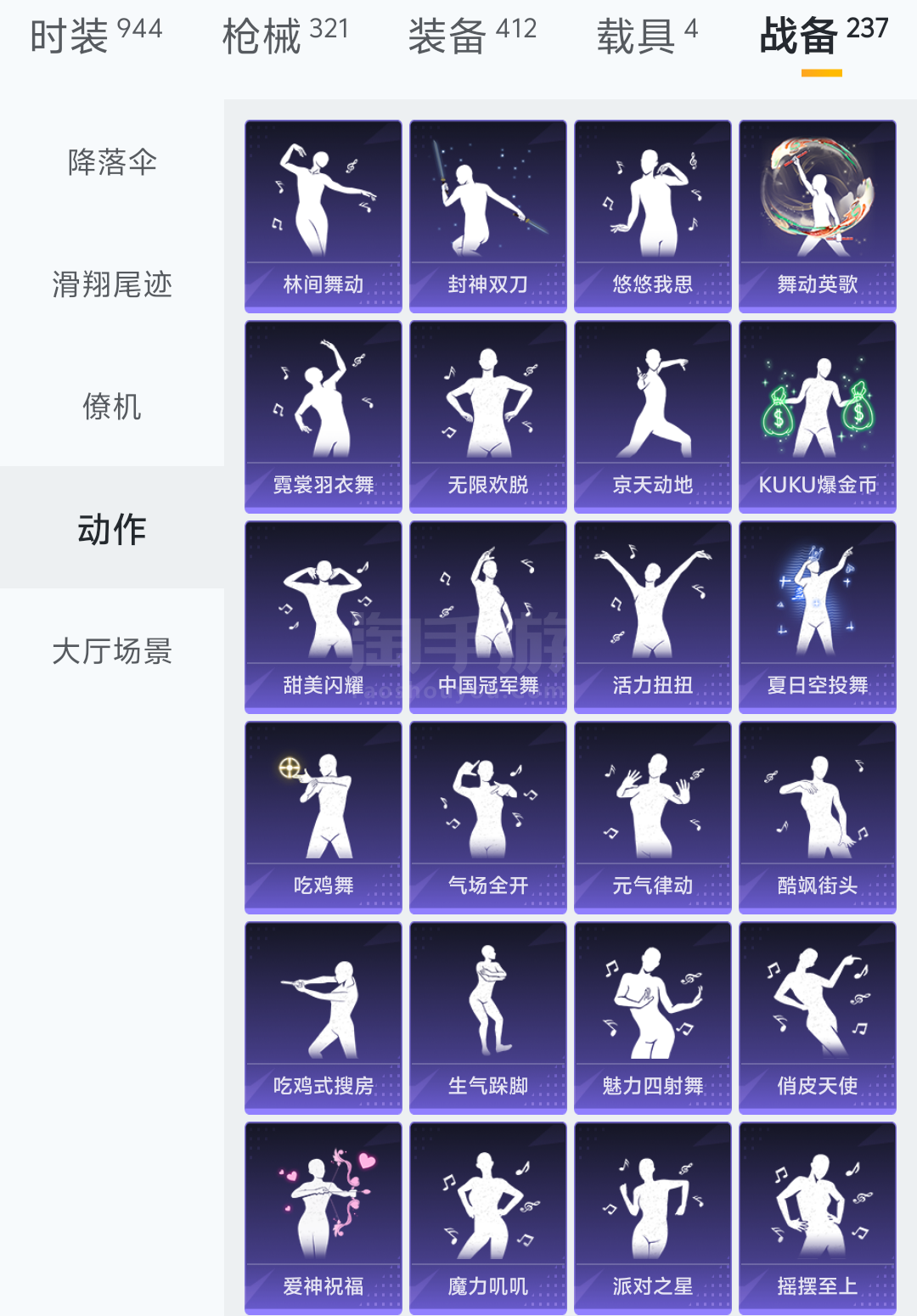Select the 酷飒街头 emote
Image resolution: width=917 pixels, height=1316 pixels.
(818, 817)
